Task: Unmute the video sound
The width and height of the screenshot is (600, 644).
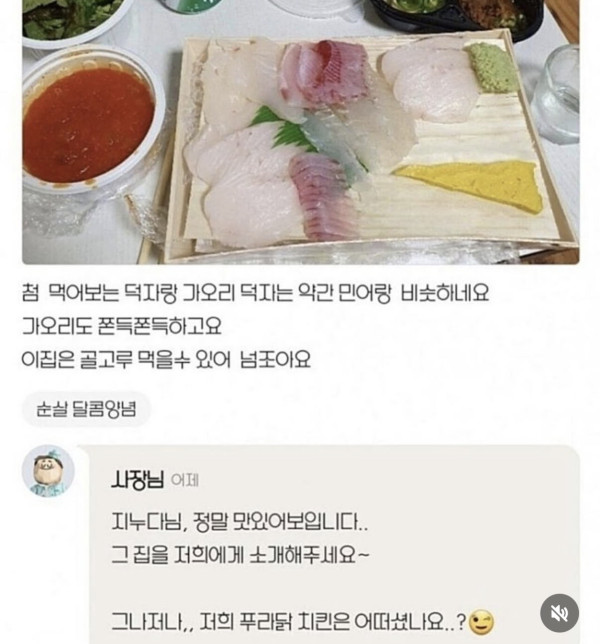Action: (559, 613)
